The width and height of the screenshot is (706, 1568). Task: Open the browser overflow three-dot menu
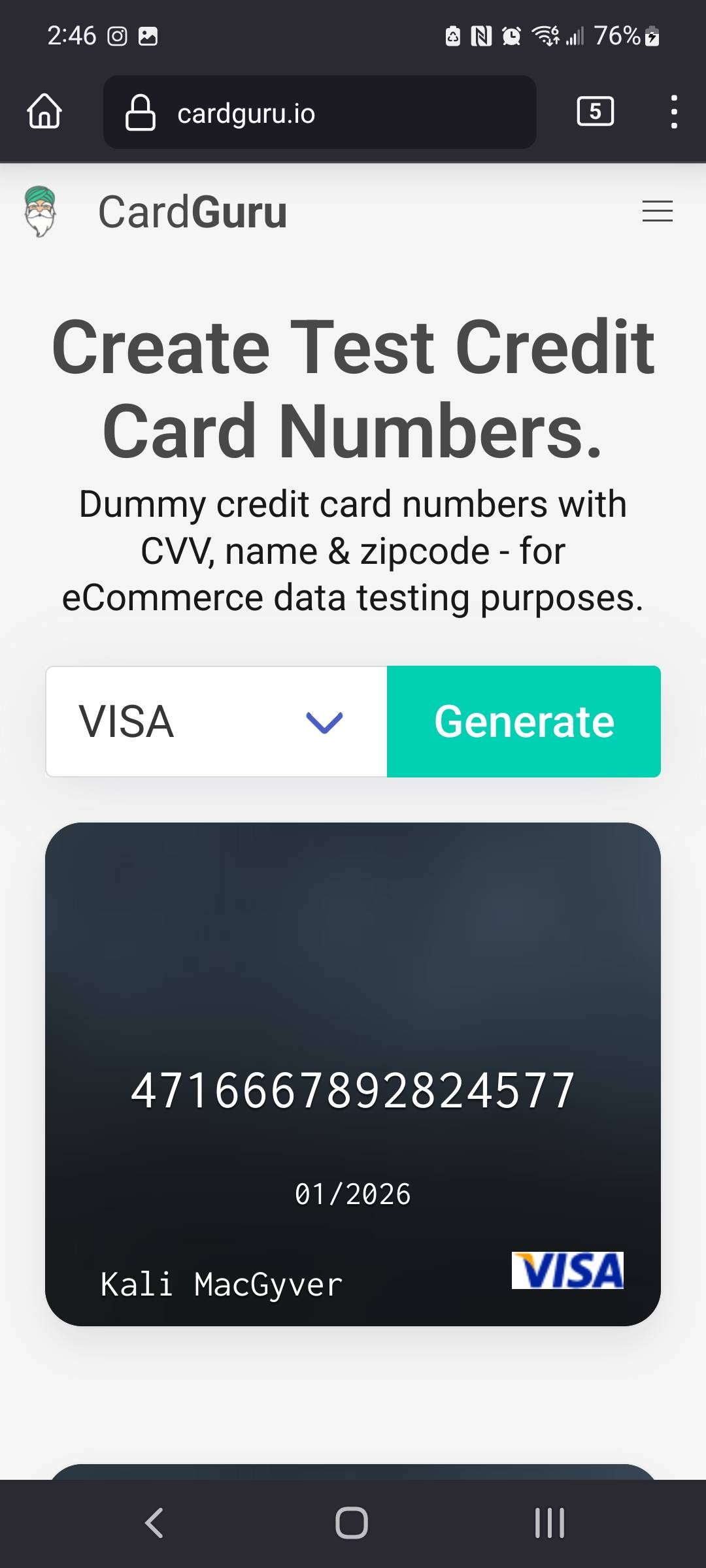pos(674,113)
